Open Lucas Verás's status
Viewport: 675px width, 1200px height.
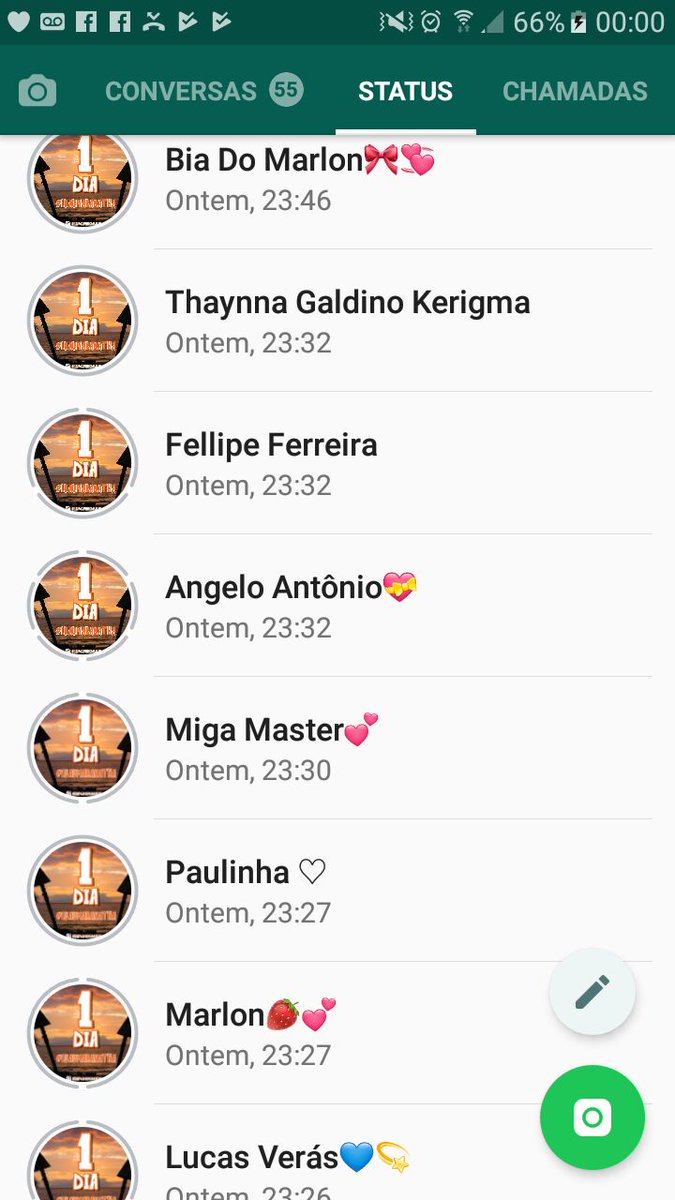[337, 1153]
